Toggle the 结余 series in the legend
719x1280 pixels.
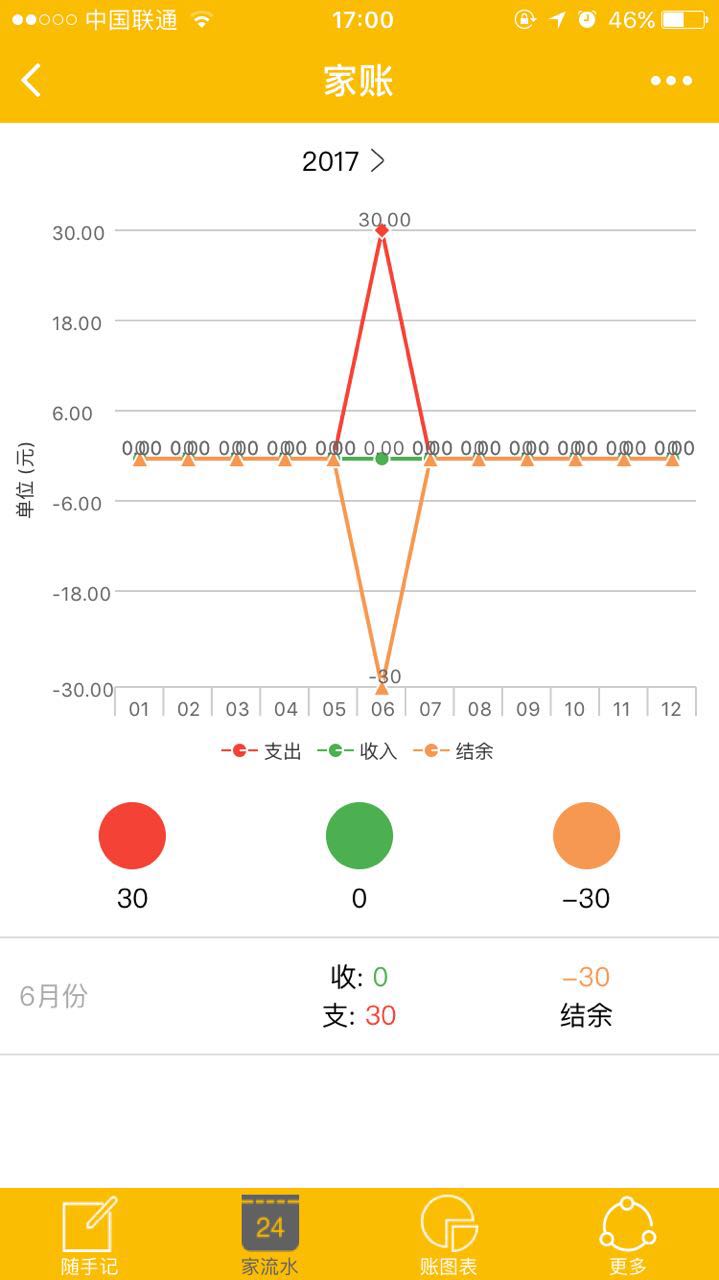[x=458, y=751]
